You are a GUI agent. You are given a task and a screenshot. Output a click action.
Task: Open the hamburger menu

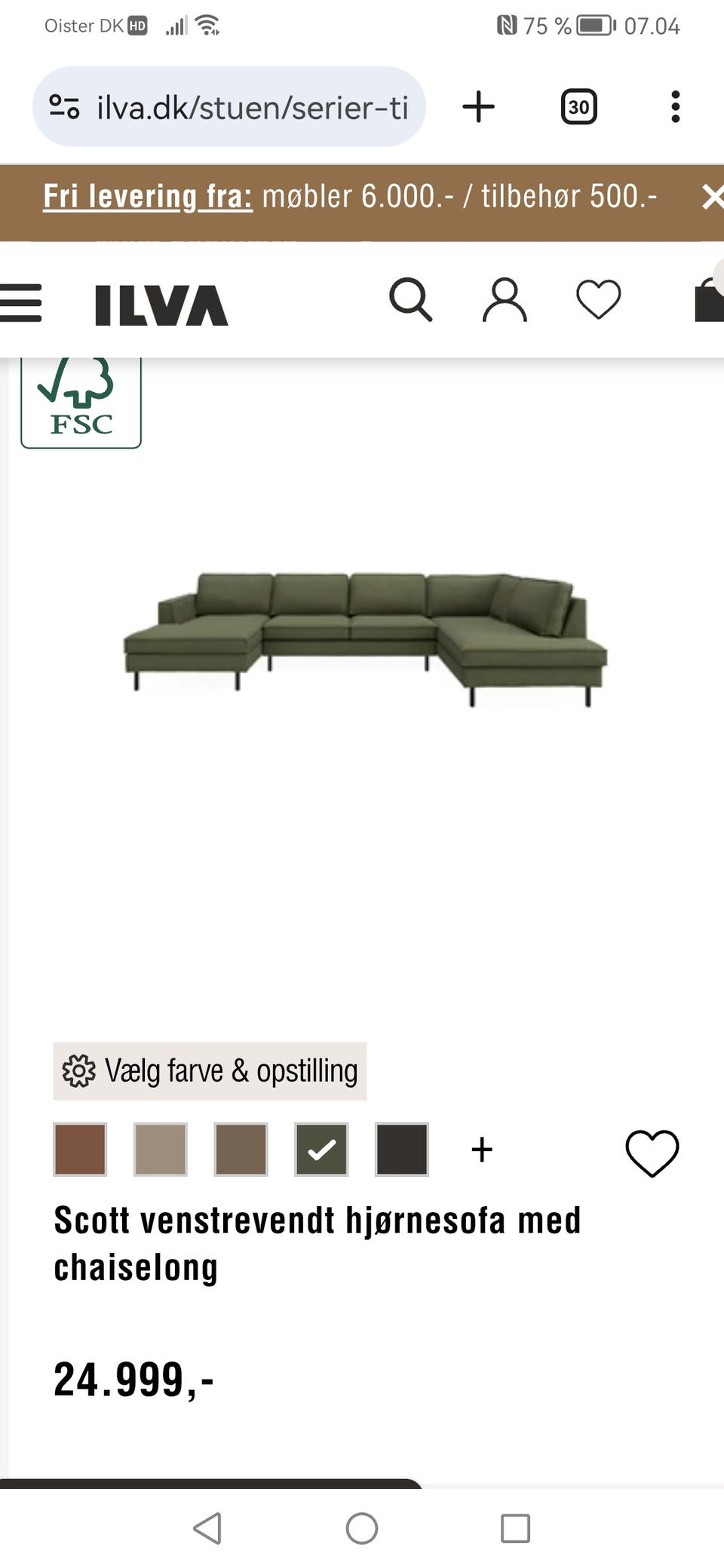[x=21, y=303]
